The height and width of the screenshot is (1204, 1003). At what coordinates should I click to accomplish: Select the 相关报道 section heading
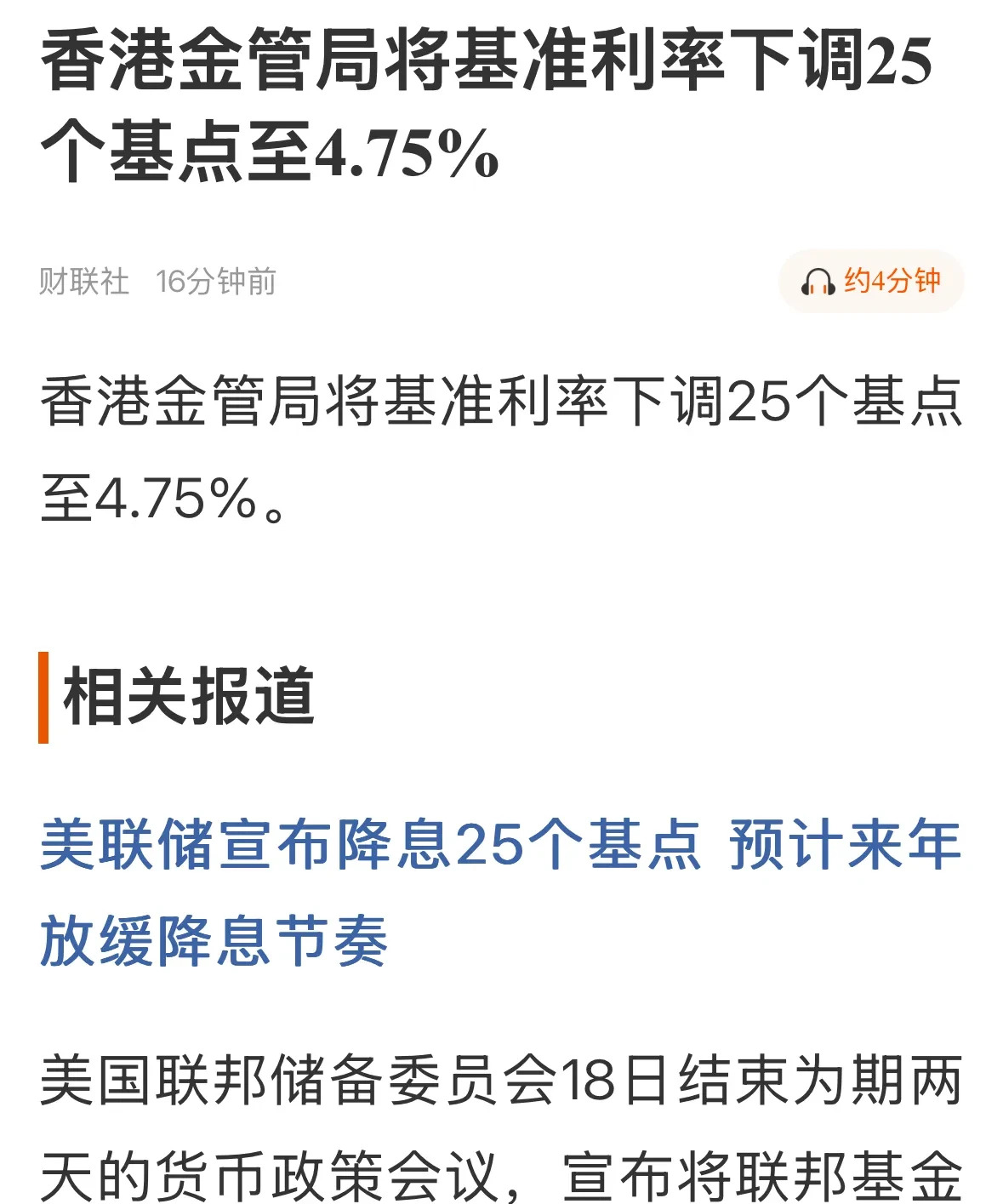coord(187,694)
